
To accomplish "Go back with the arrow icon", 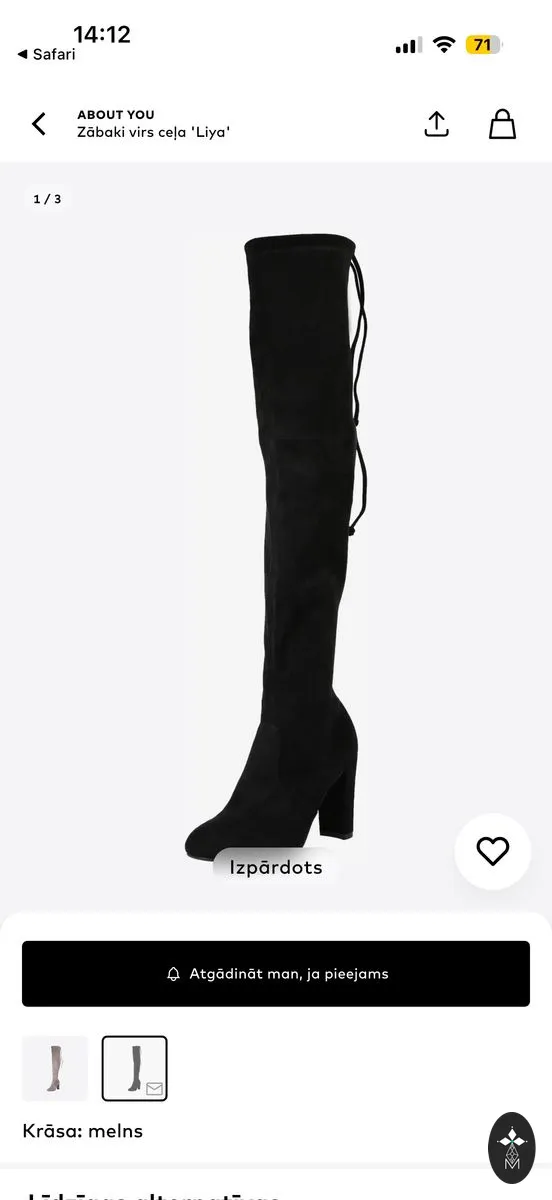I will click(39, 124).
